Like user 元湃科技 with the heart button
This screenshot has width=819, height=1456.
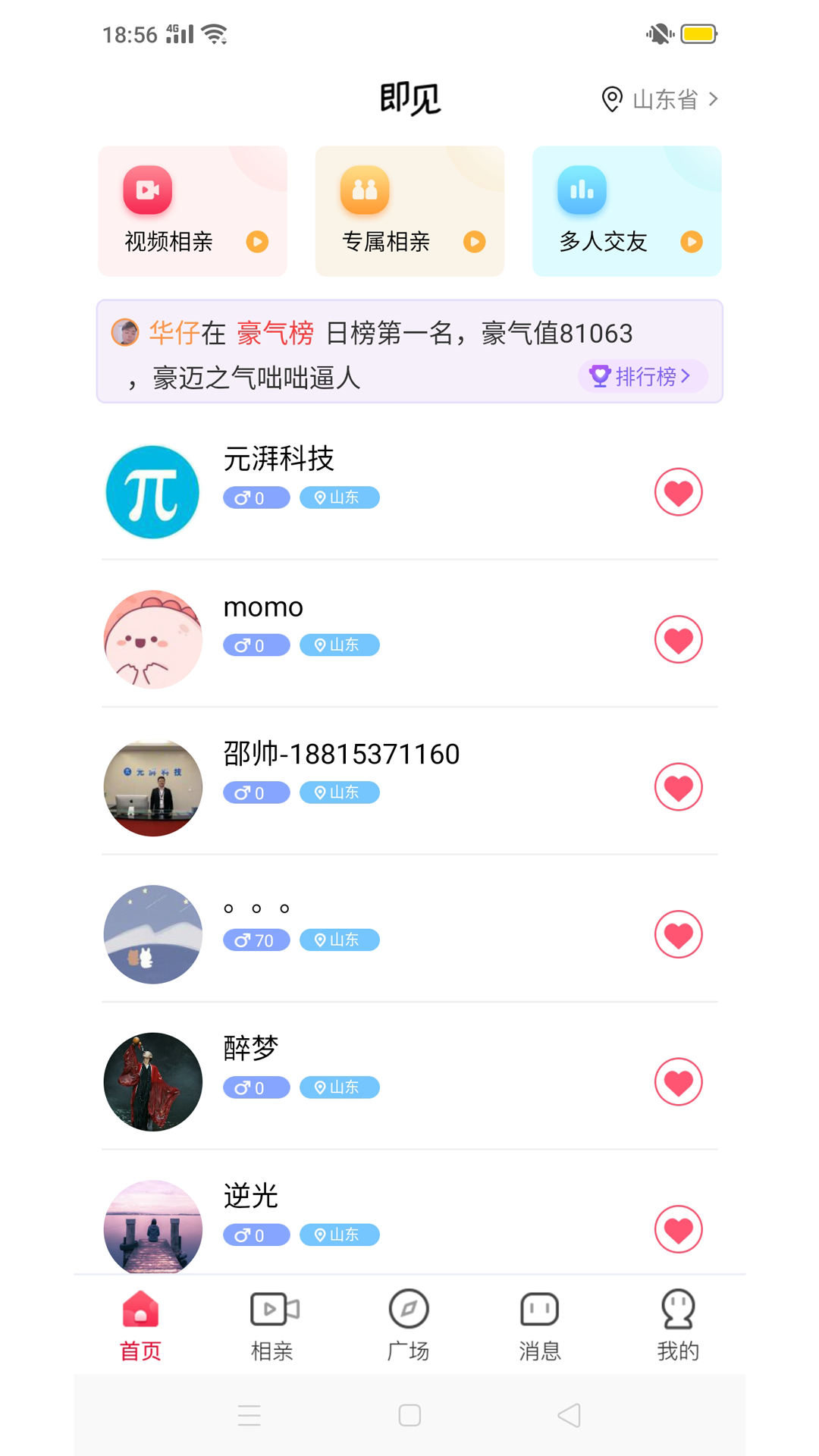pyautogui.click(x=679, y=491)
